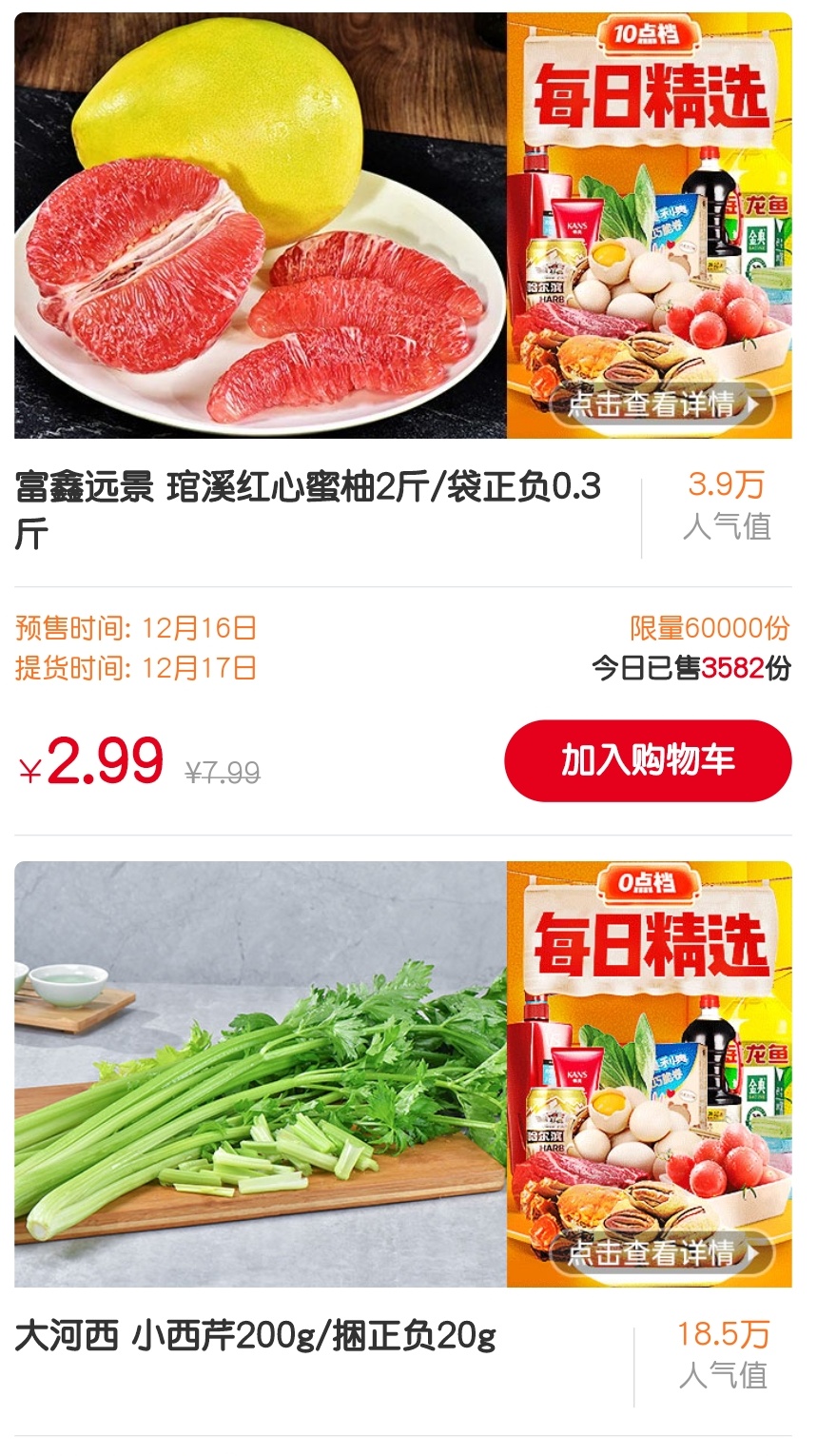Add the red pomelo to cart
Viewport: 817px width, 1456px height.
[x=647, y=760]
